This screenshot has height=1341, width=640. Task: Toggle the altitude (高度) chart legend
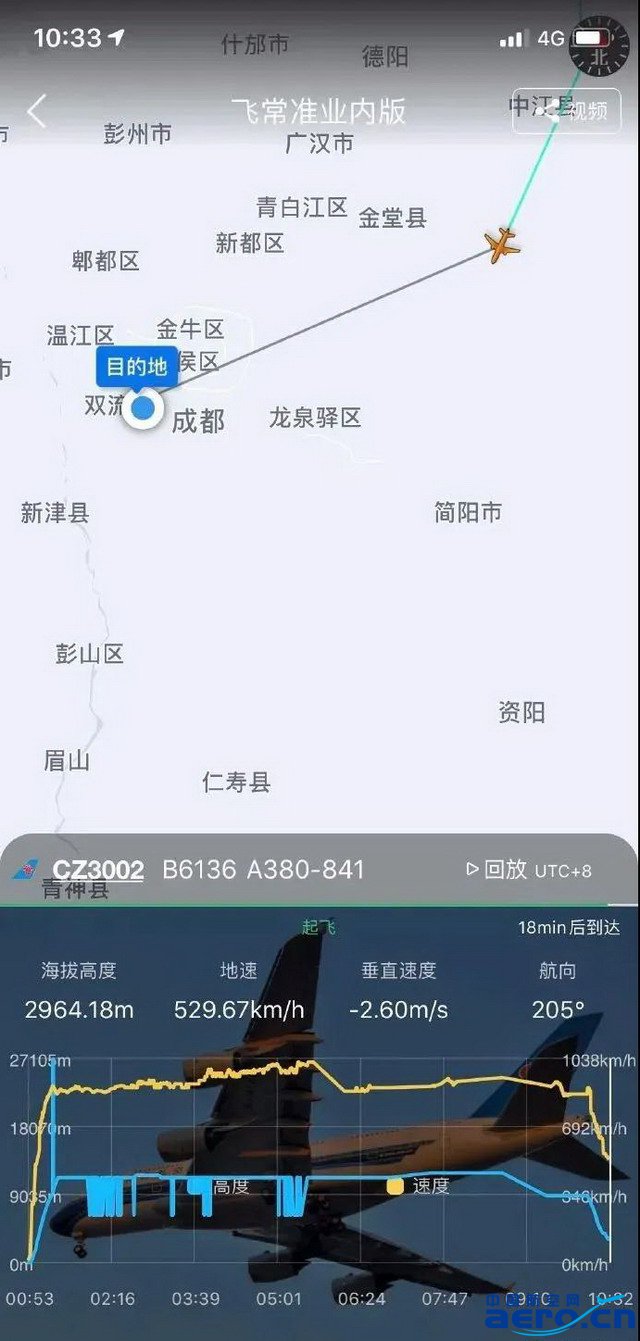(x=221, y=1186)
